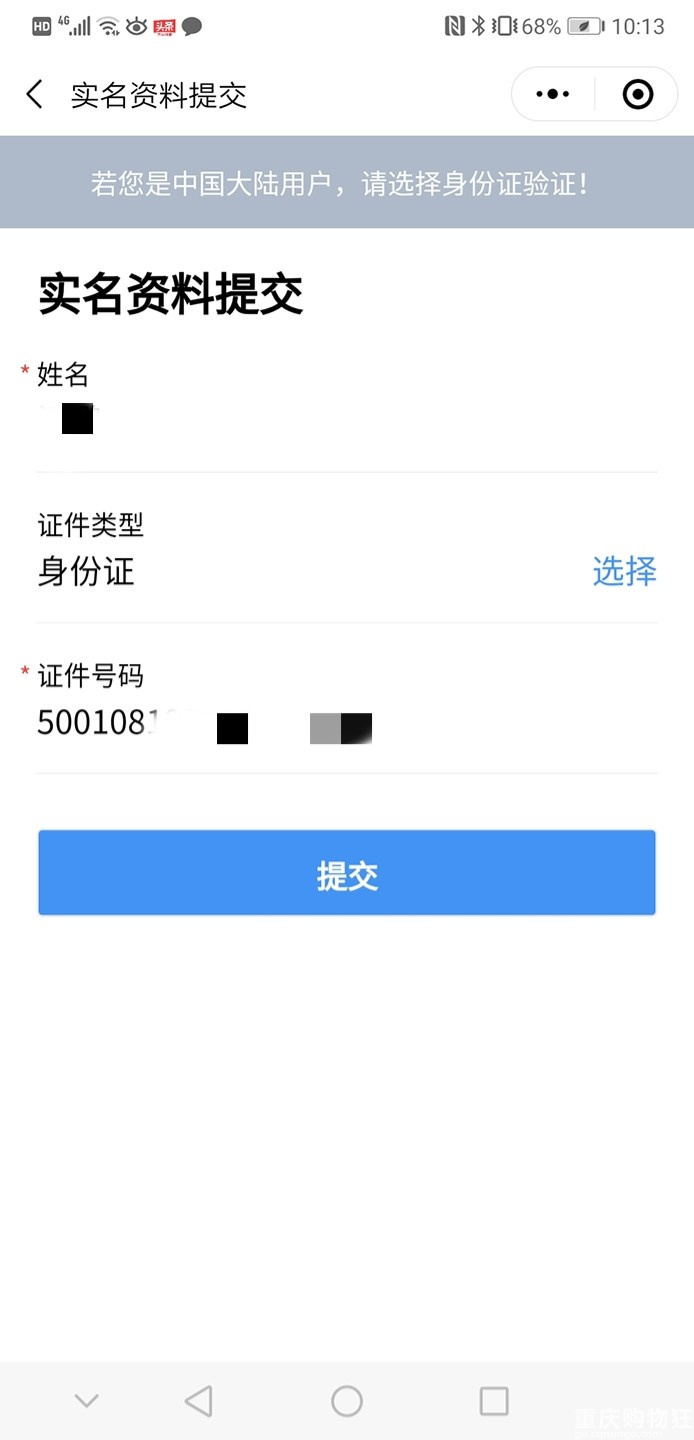Go back from 实名资料提交 page
Screen dimensions: 694x1440
35,95
